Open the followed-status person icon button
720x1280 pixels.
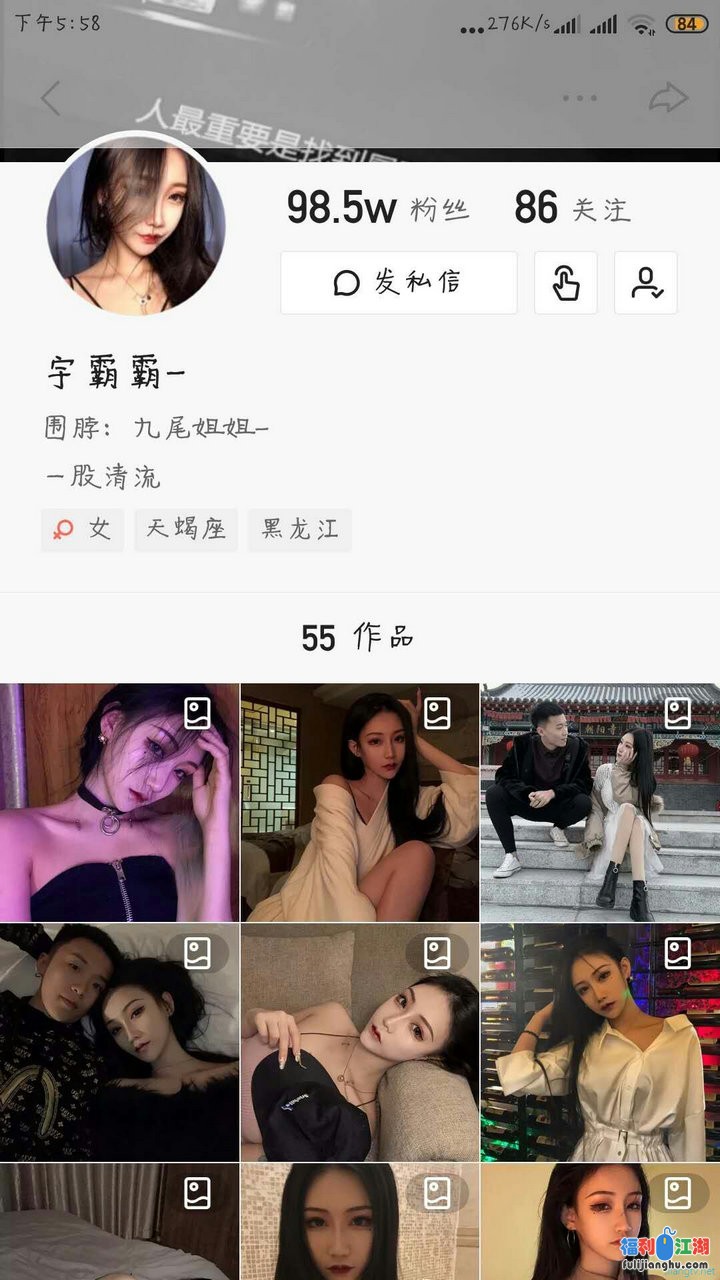coord(646,283)
